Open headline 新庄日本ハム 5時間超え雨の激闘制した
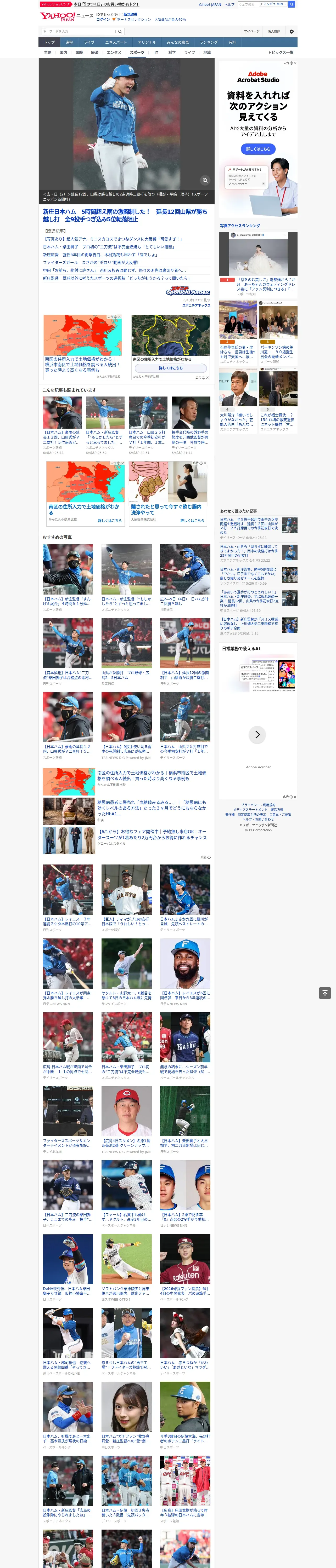The height and width of the screenshot is (1568, 336). click(125, 216)
